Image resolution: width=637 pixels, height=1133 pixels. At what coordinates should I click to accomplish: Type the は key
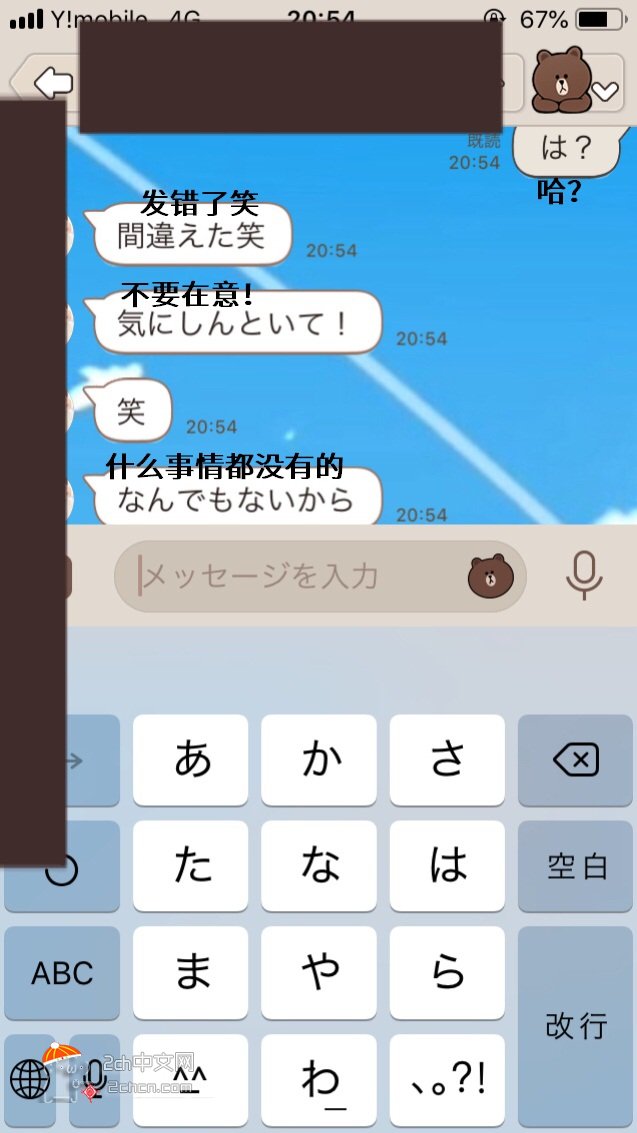(447, 866)
